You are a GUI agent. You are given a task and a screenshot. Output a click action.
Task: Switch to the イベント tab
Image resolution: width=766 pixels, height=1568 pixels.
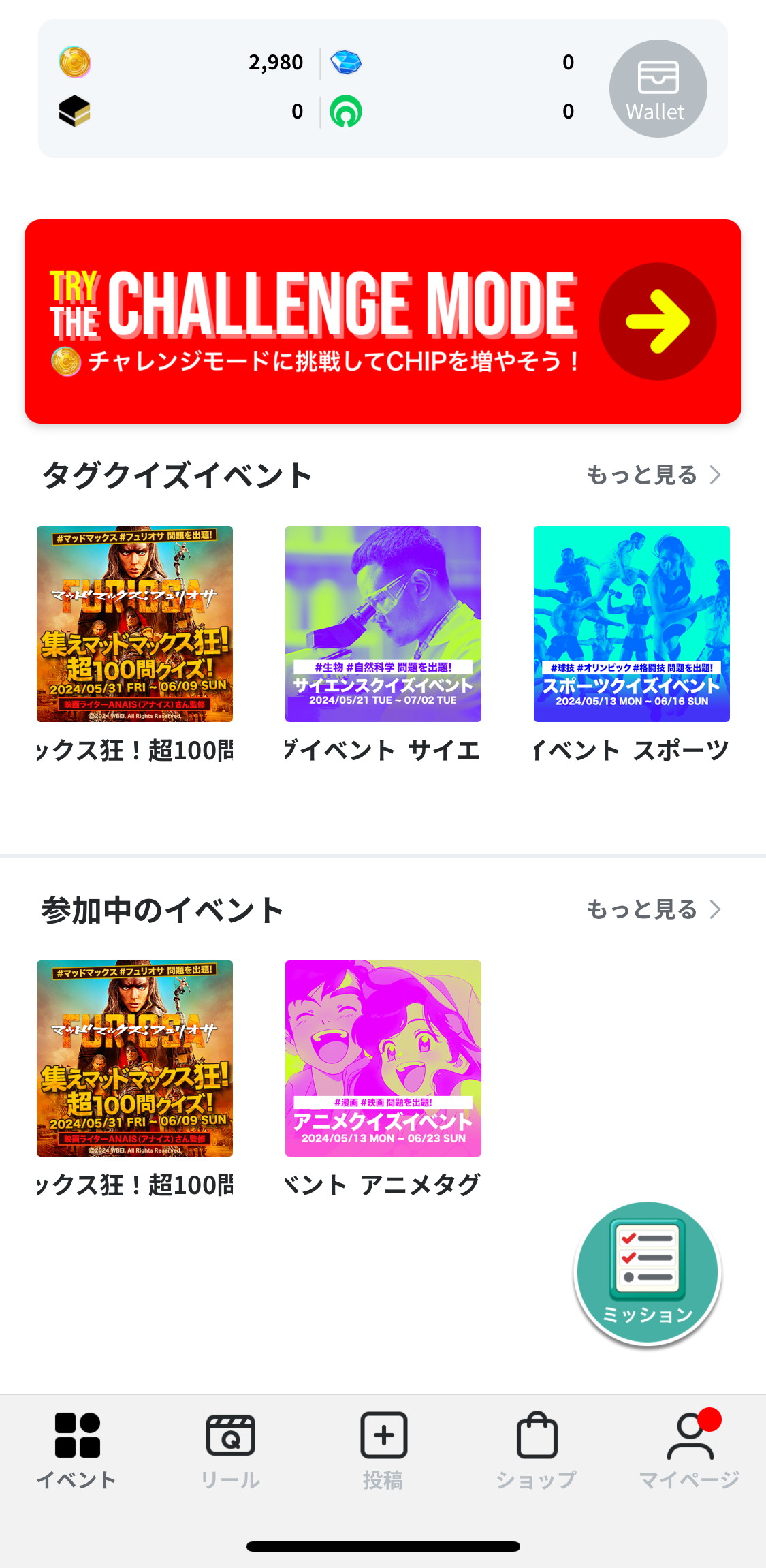(x=77, y=1449)
